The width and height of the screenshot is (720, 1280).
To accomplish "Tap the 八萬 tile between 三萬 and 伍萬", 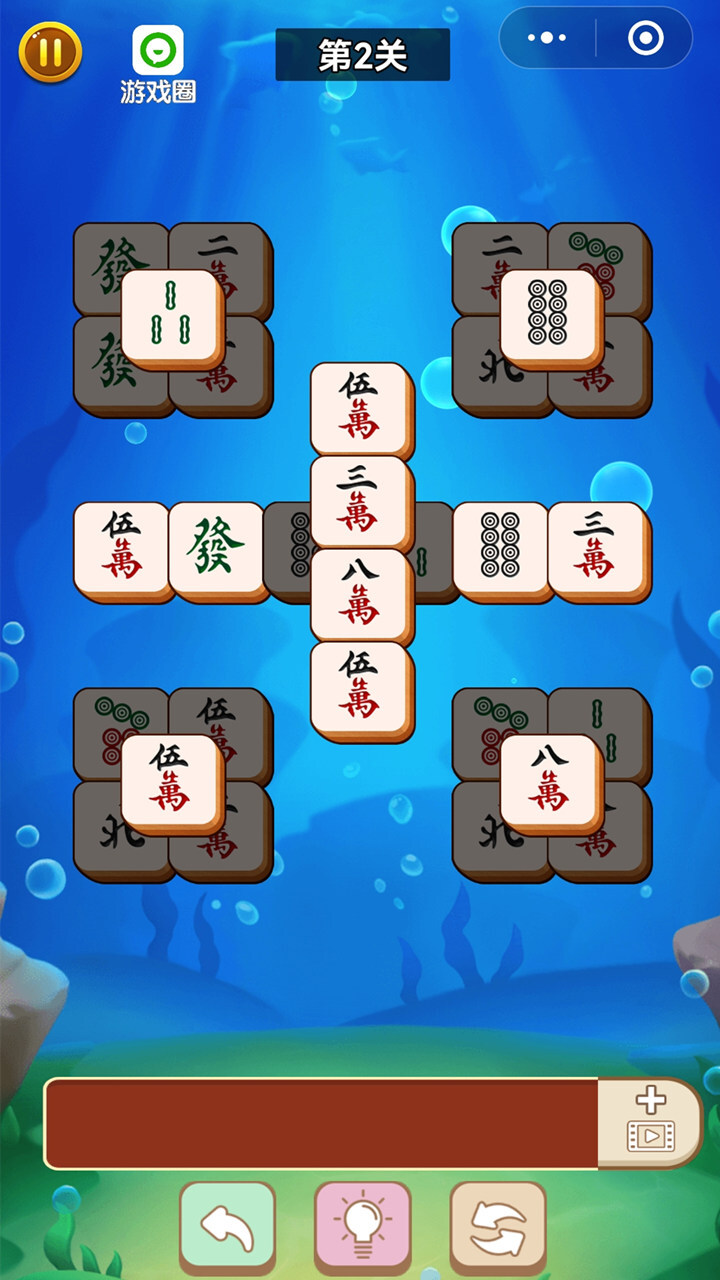I will click(x=360, y=593).
